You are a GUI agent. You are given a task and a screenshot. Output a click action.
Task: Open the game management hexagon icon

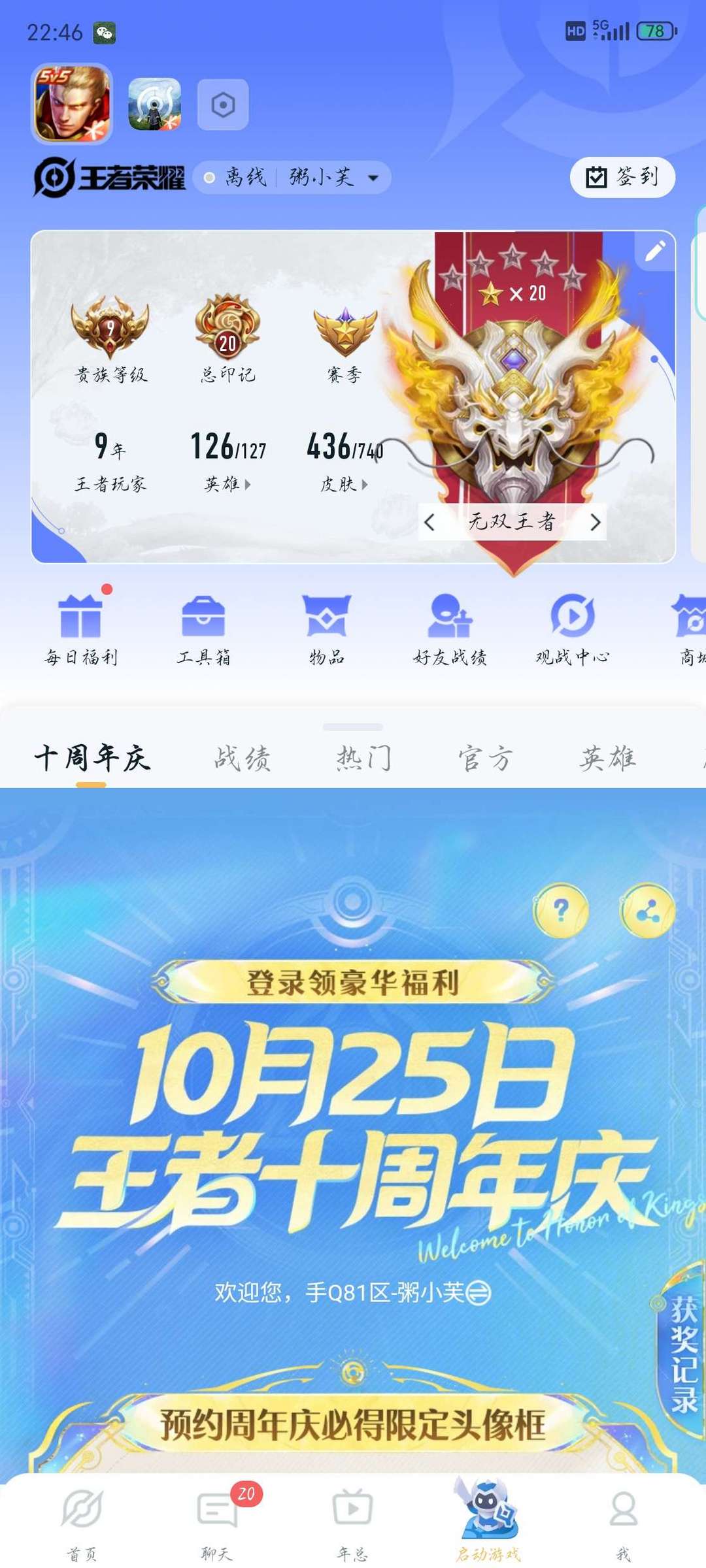coord(223,105)
